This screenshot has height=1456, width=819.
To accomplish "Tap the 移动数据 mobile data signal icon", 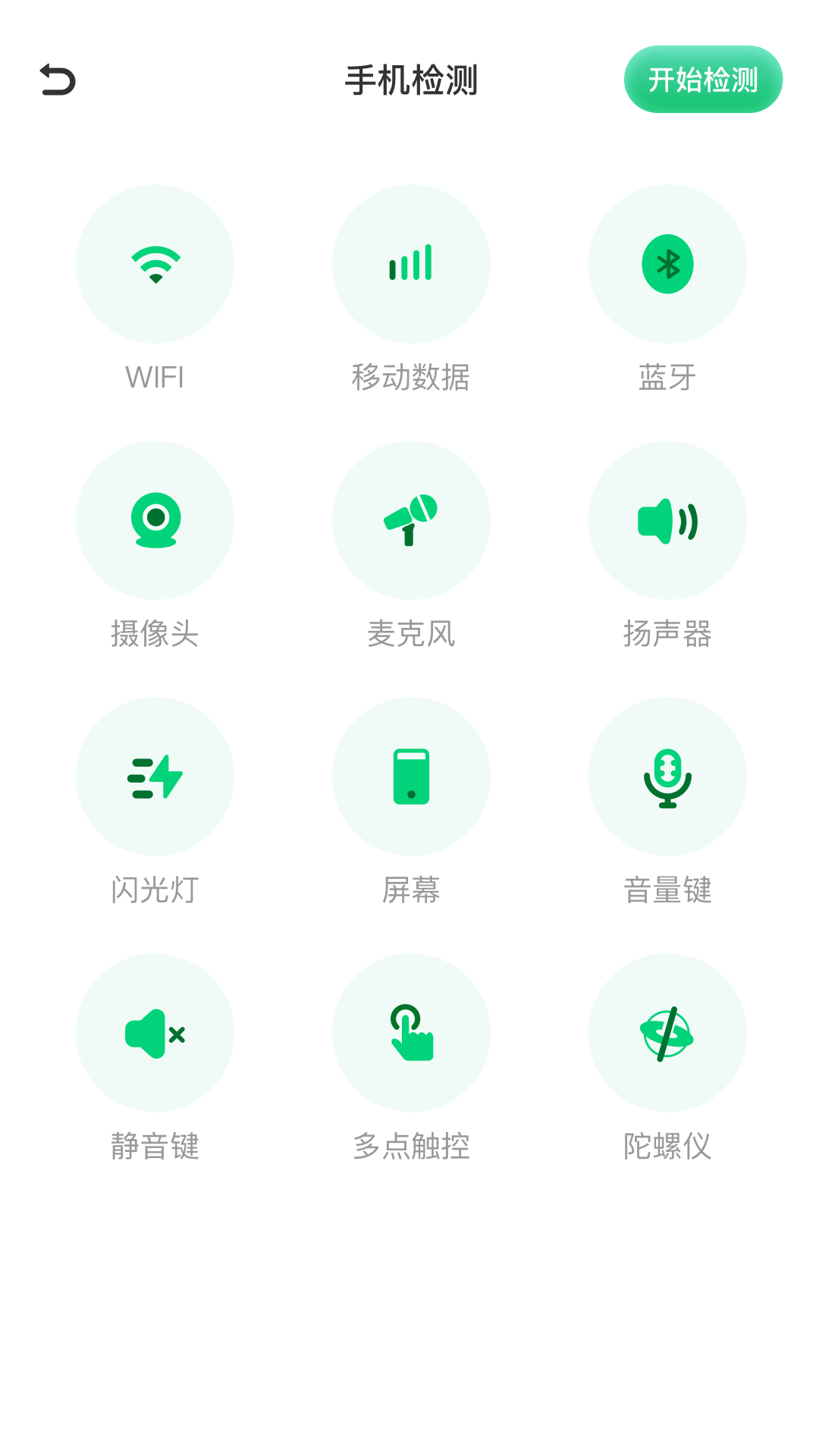I will pos(411,264).
